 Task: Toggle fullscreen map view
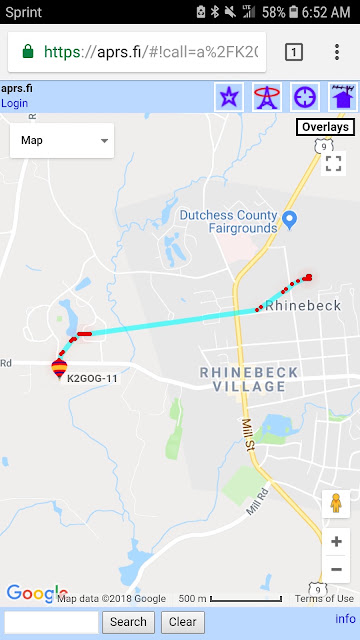(x=333, y=163)
